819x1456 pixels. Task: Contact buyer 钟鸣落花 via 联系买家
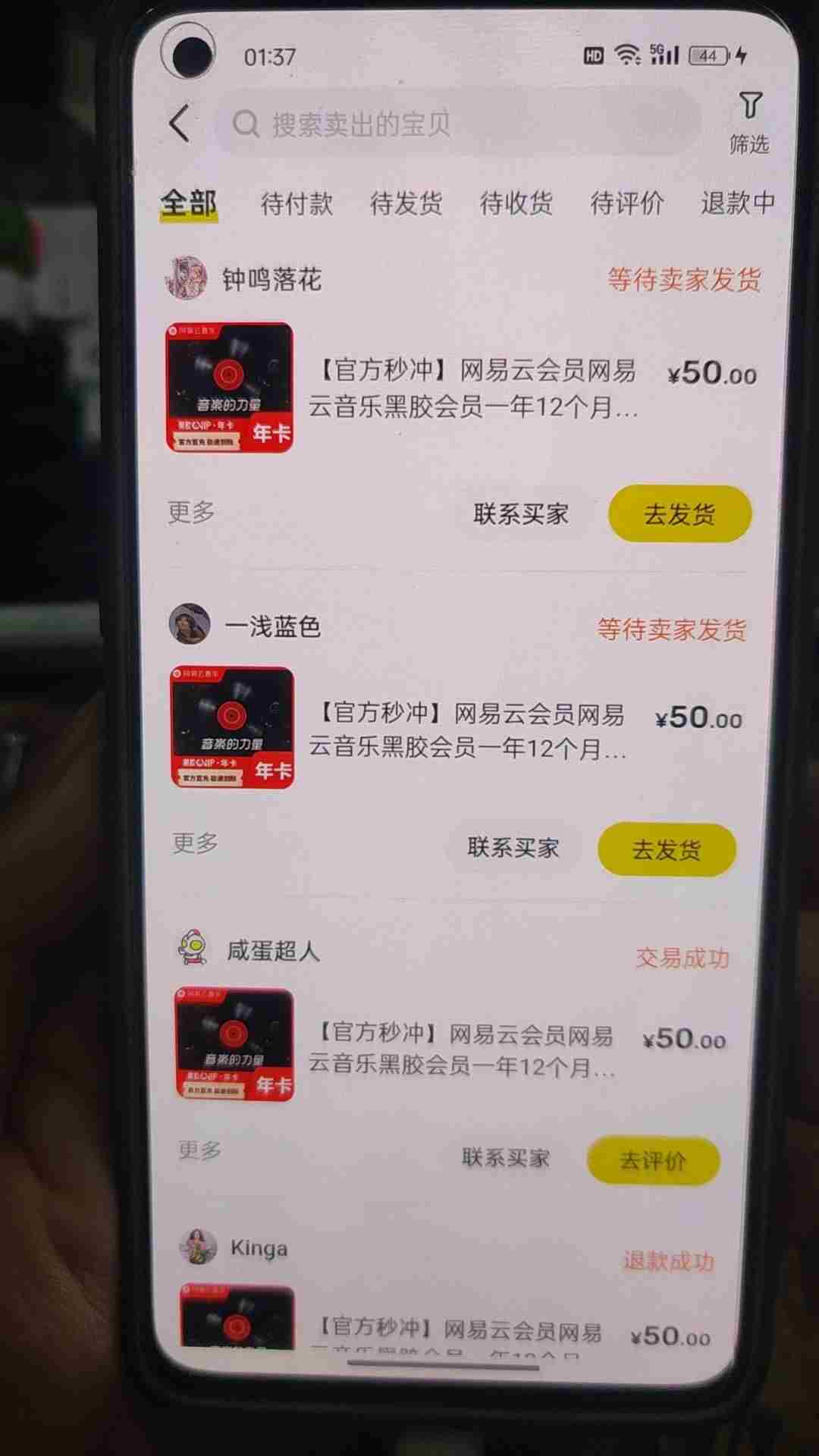521,514
